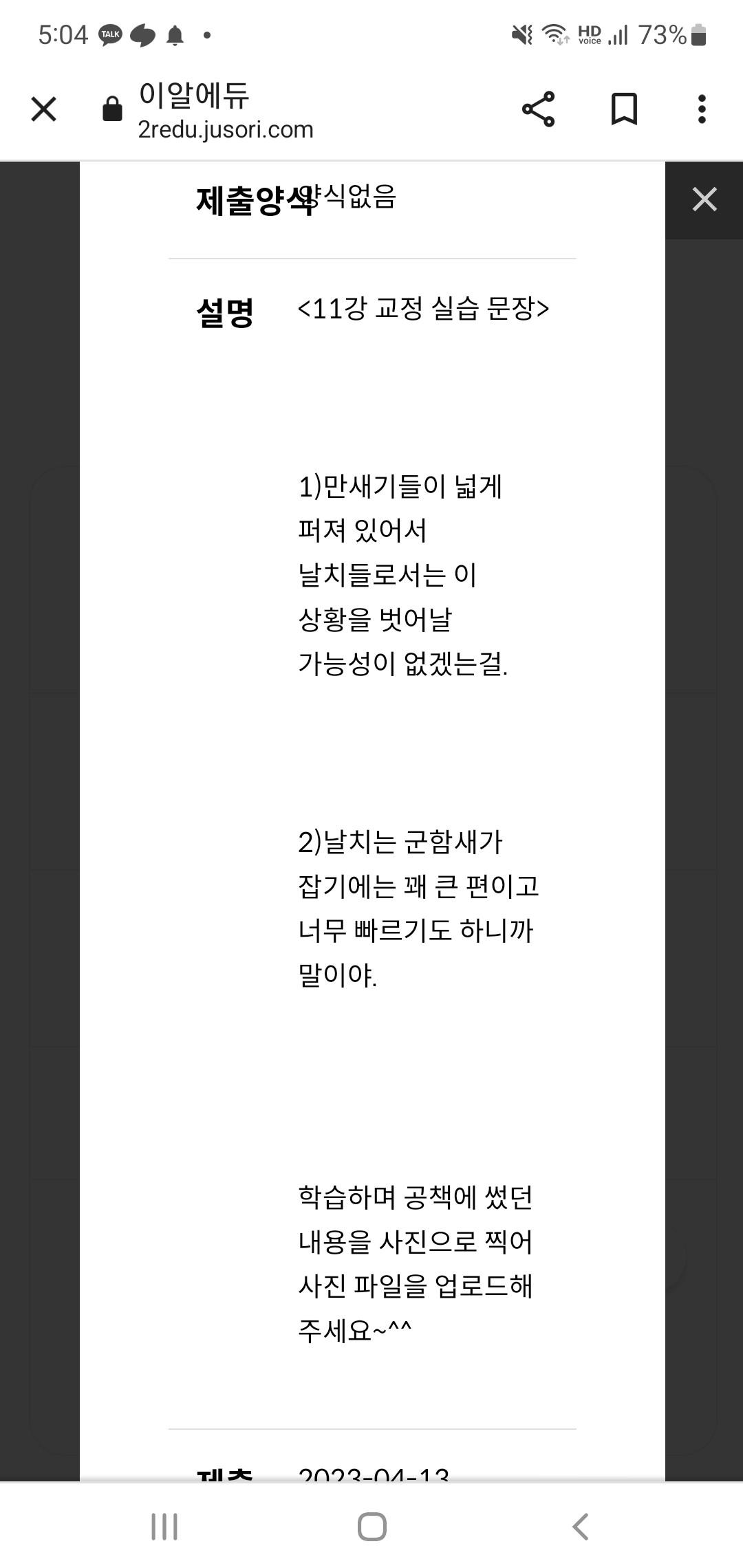Share this page
The width and height of the screenshot is (743, 1568).
click(538, 109)
